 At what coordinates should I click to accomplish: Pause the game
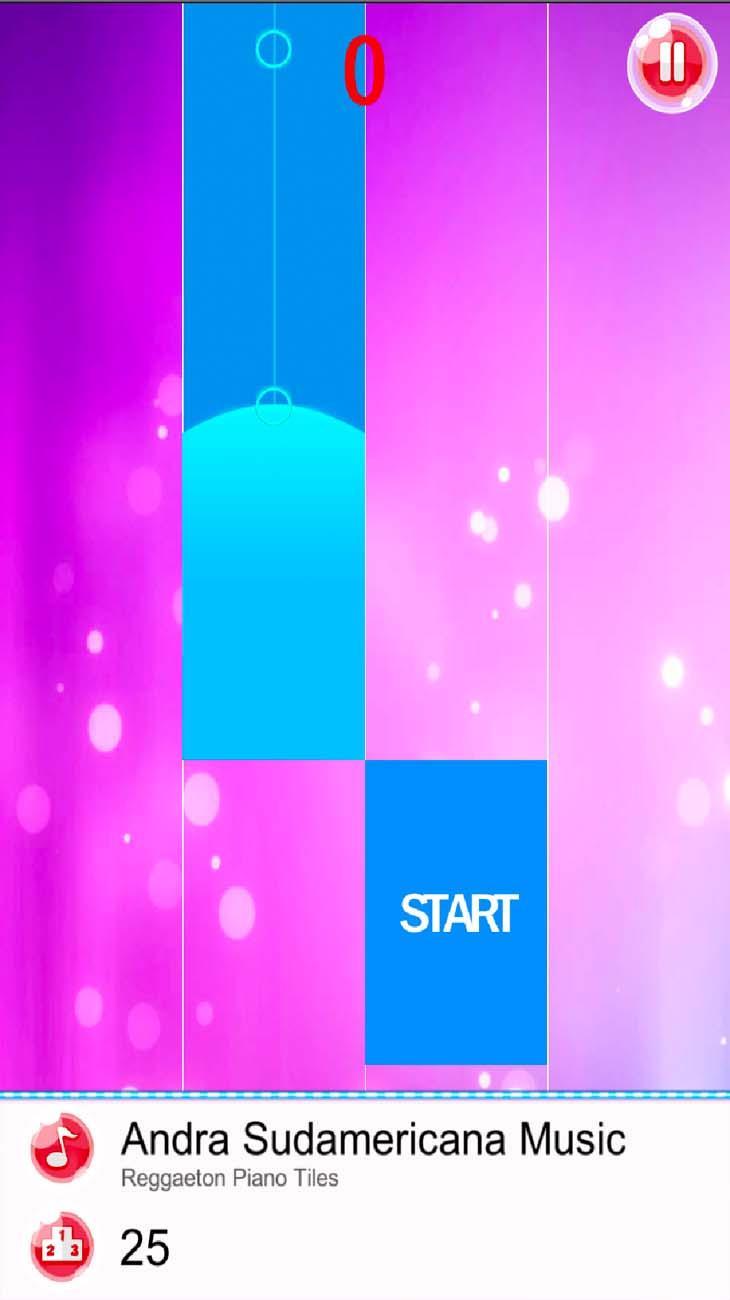coord(671,62)
